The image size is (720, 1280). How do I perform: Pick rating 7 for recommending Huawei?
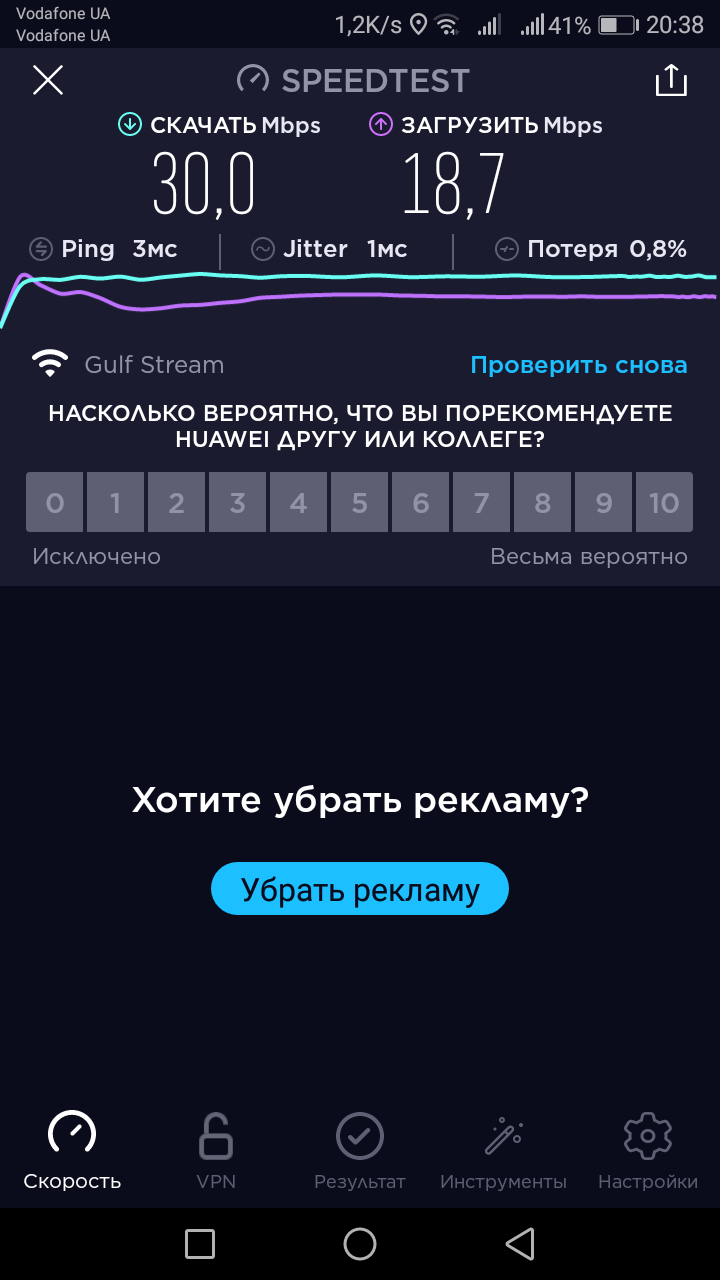[x=481, y=502]
